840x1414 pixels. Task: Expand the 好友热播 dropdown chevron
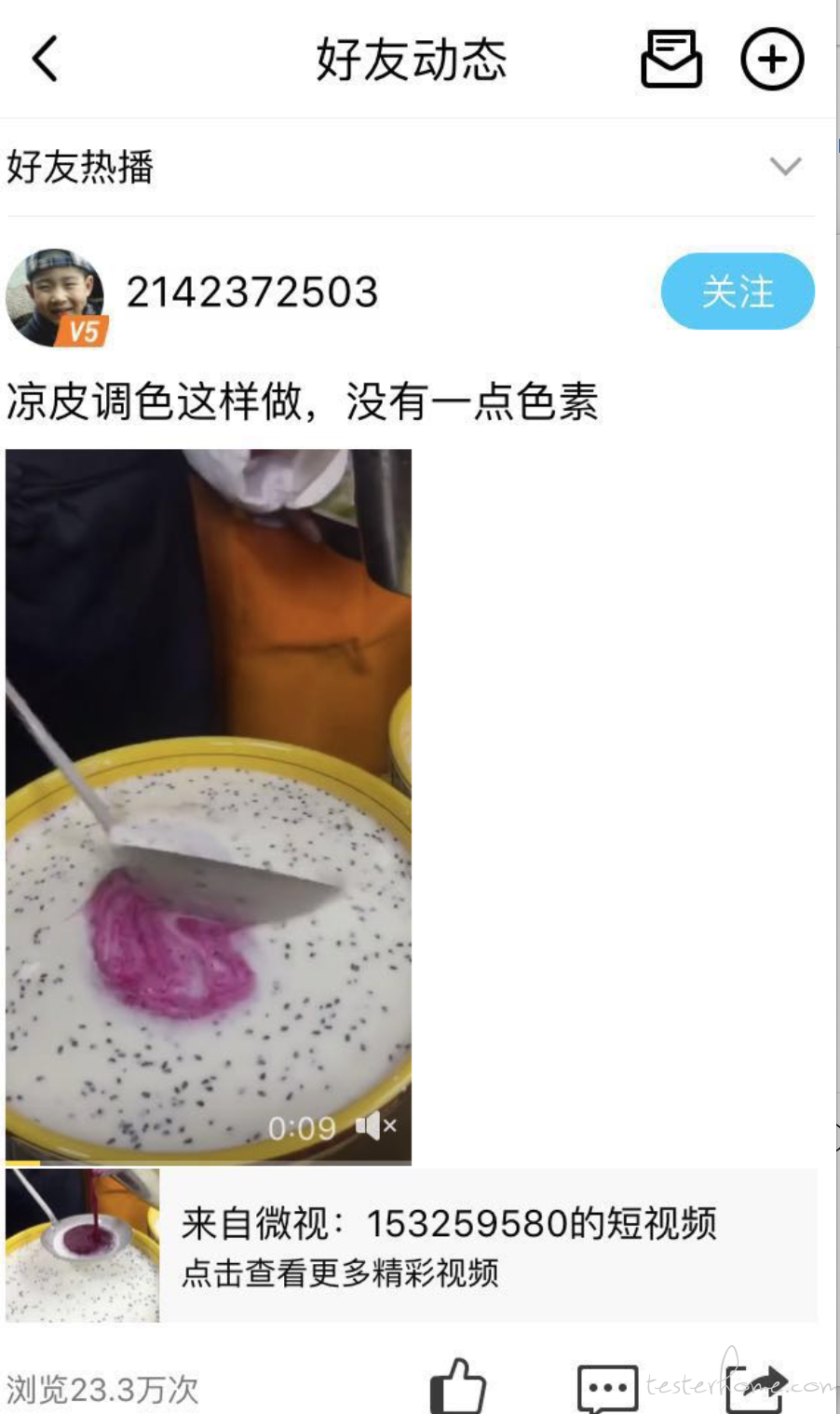click(785, 167)
